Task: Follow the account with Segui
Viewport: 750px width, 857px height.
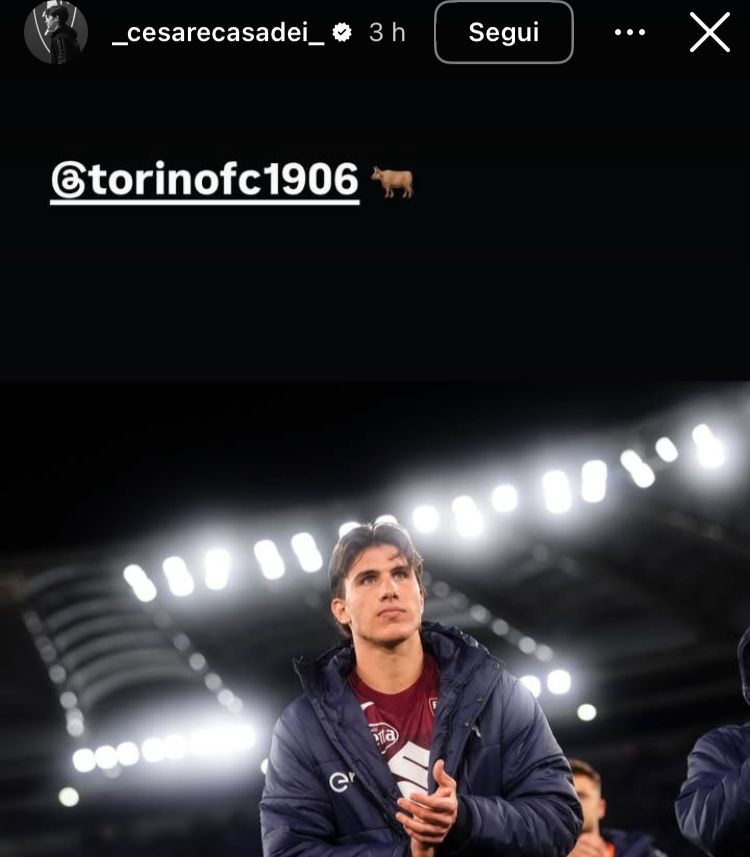Action: coord(503,32)
